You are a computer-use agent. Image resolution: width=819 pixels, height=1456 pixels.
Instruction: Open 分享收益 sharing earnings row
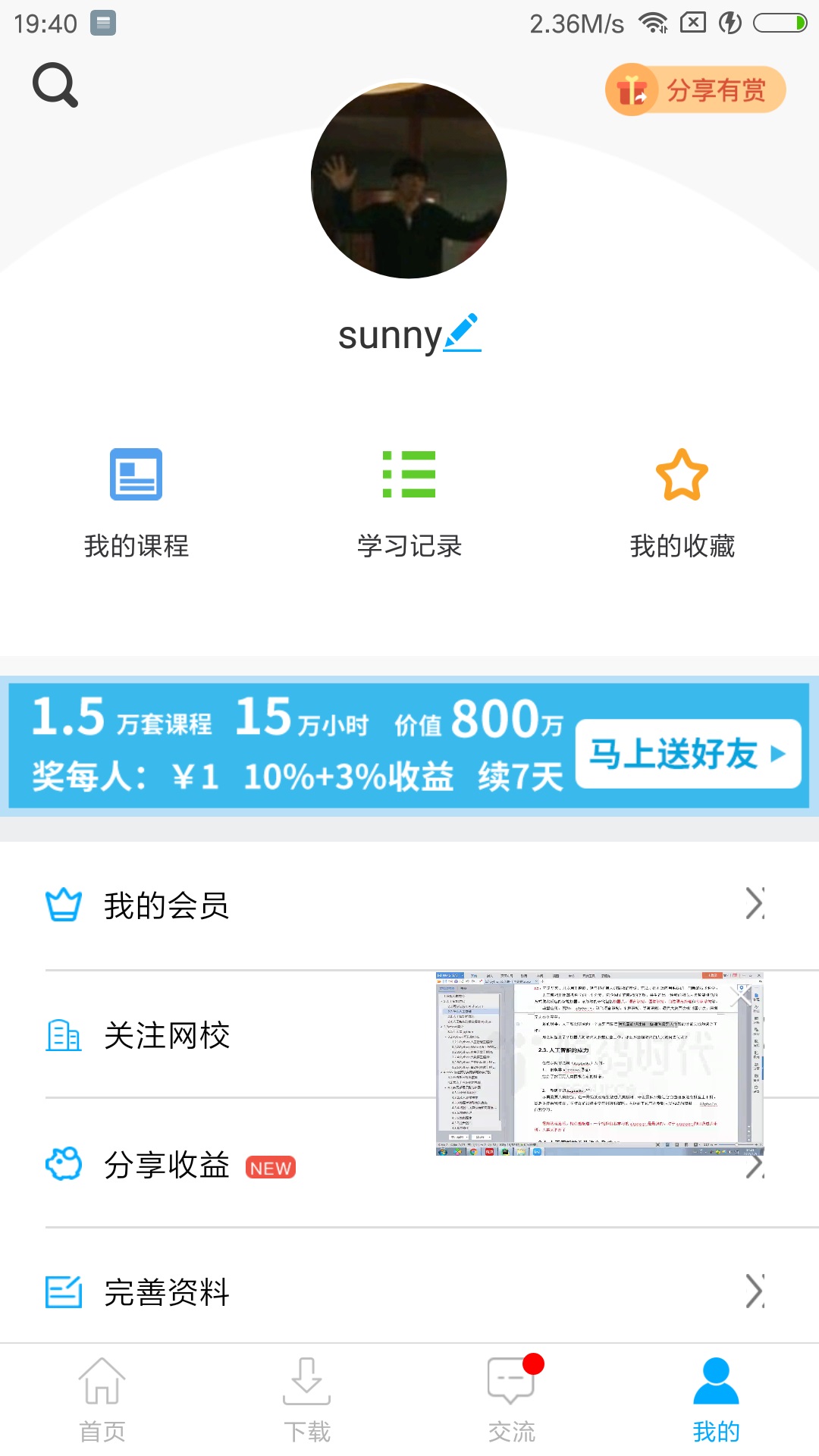227,1165
